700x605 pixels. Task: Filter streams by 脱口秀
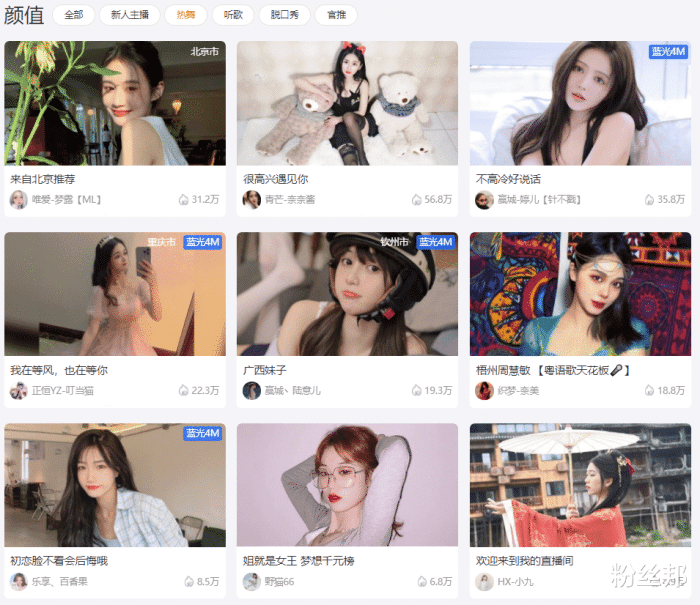click(x=284, y=15)
